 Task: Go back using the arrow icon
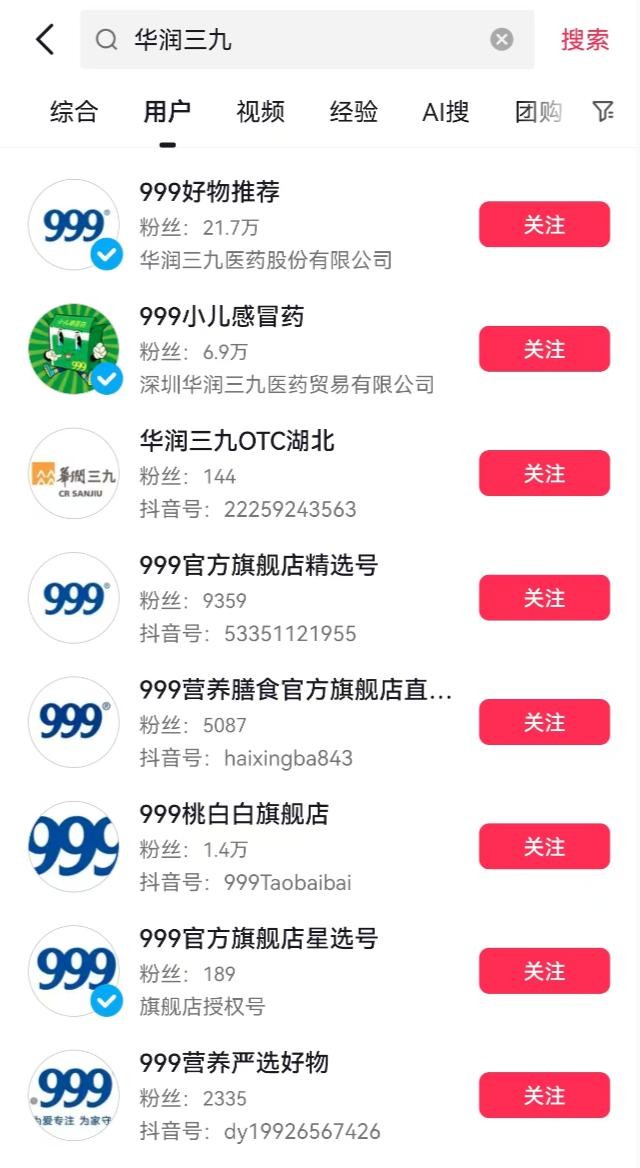45,40
